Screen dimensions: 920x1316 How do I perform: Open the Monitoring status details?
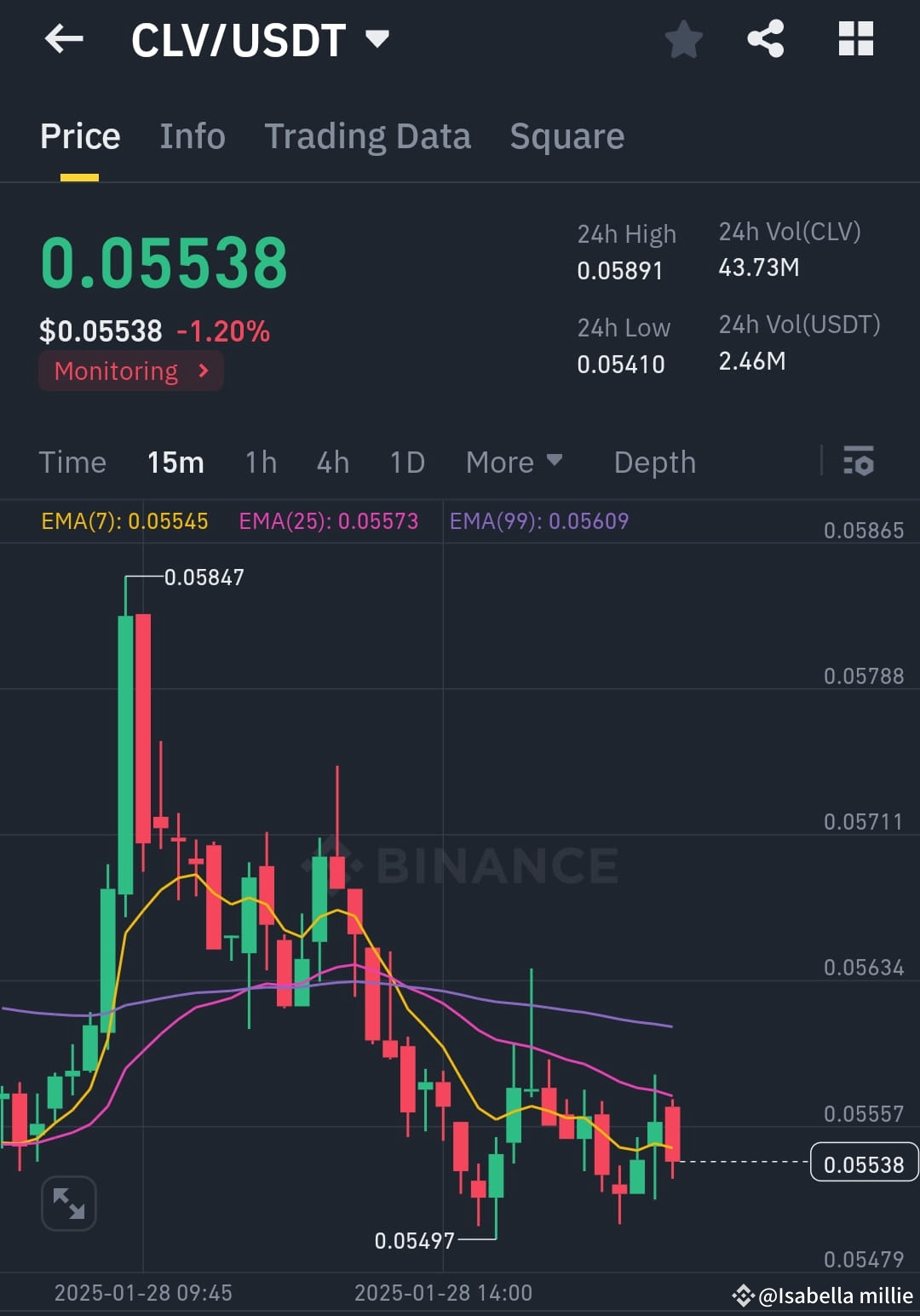click(x=129, y=371)
